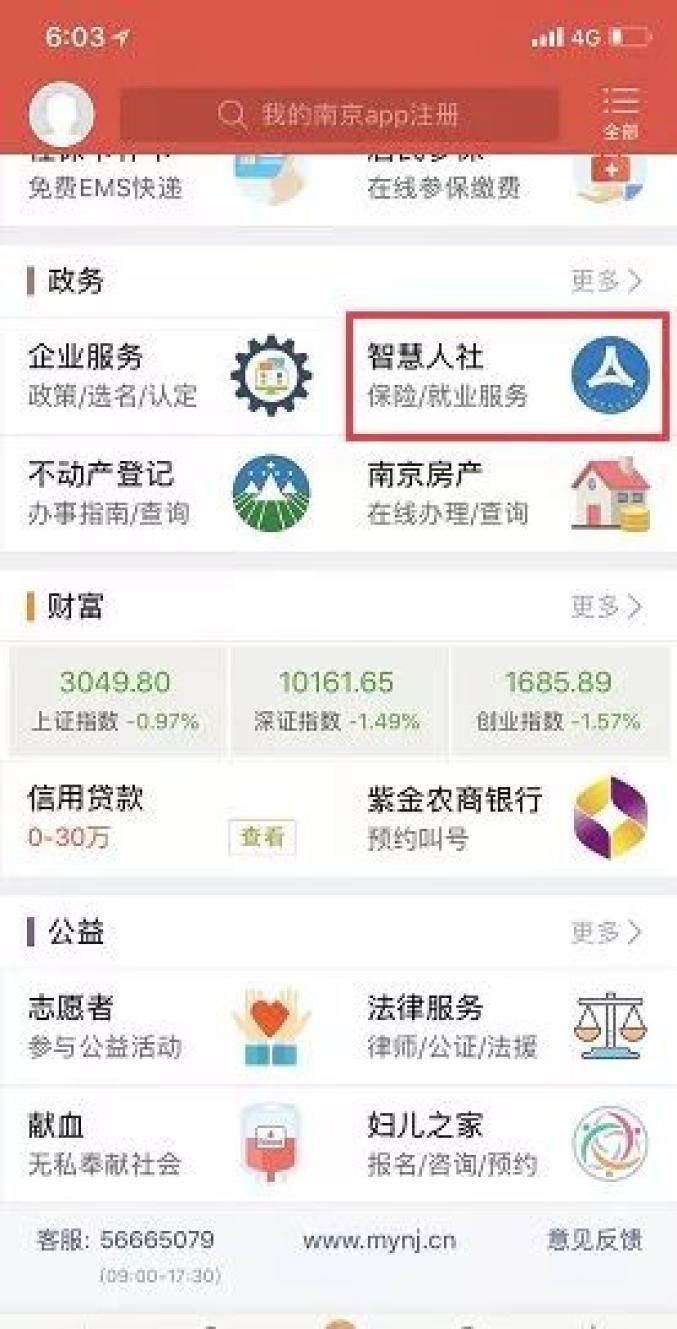This screenshot has width=677, height=1329.
Task: Open 意见反馈 feedback link
Action: pos(594,1240)
